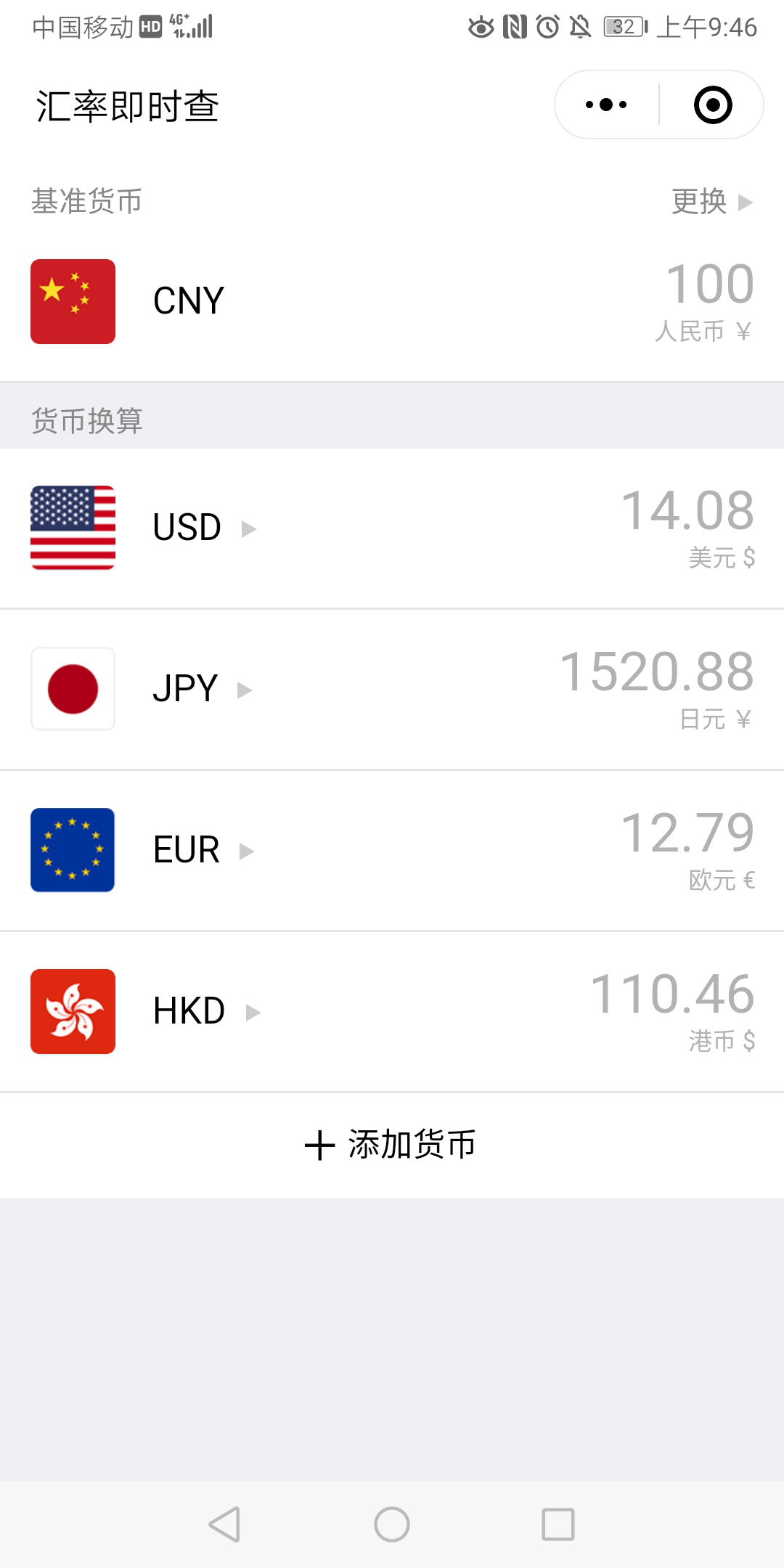
Task: Tap the JPY converted value 1520.88
Action: (656, 671)
